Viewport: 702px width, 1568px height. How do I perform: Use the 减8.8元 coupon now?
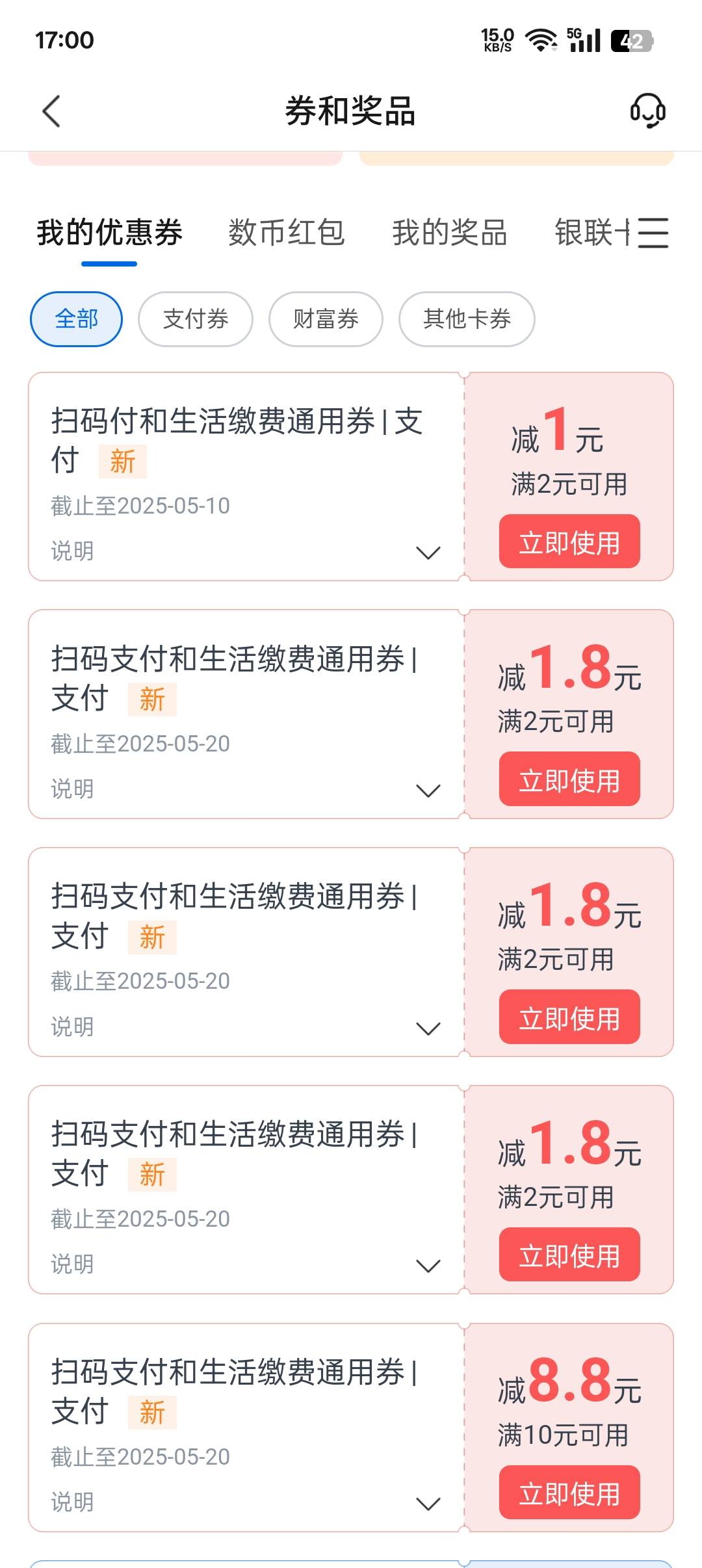pos(569,1493)
